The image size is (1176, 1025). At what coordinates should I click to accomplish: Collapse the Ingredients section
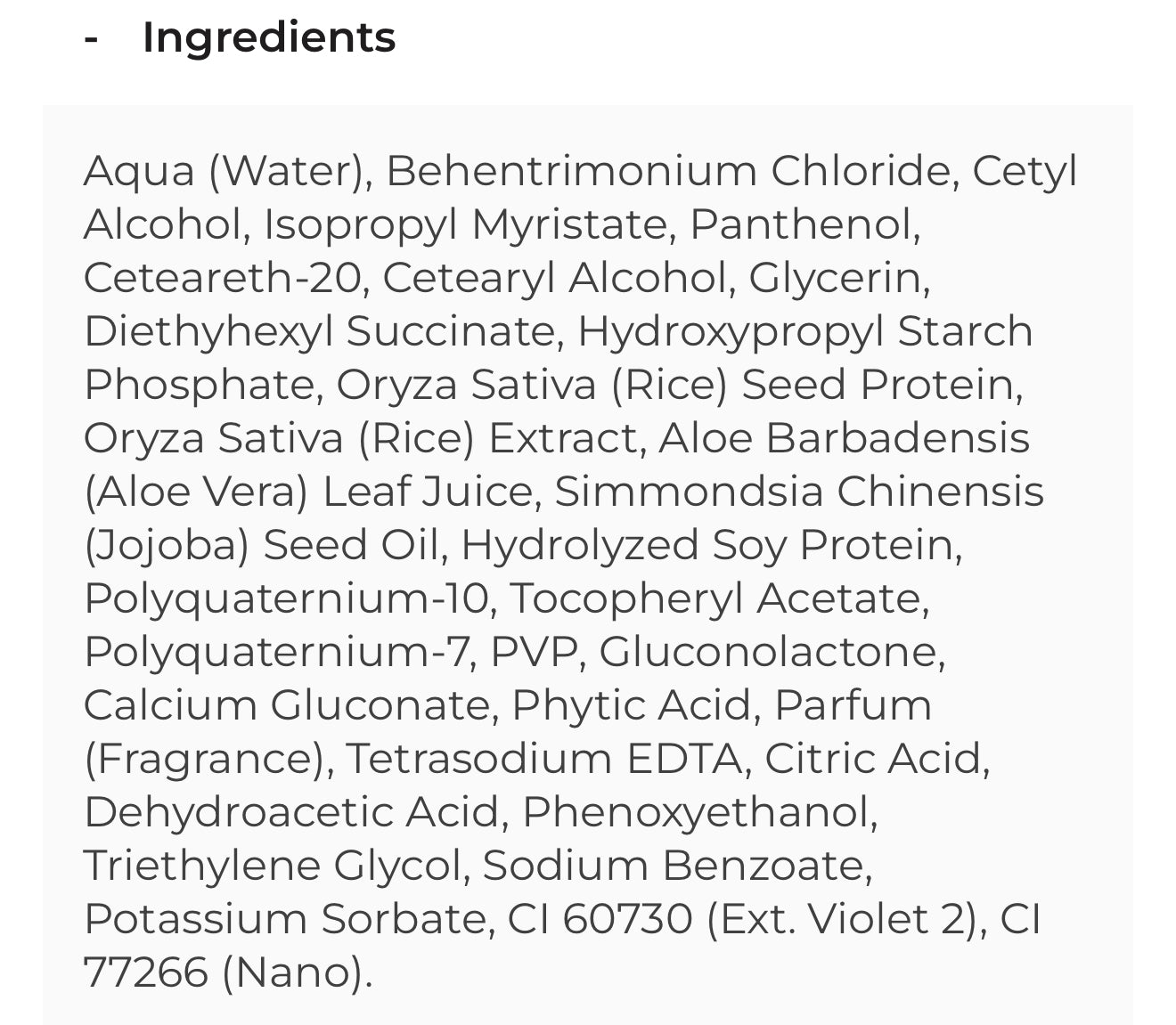pos(91,38)
